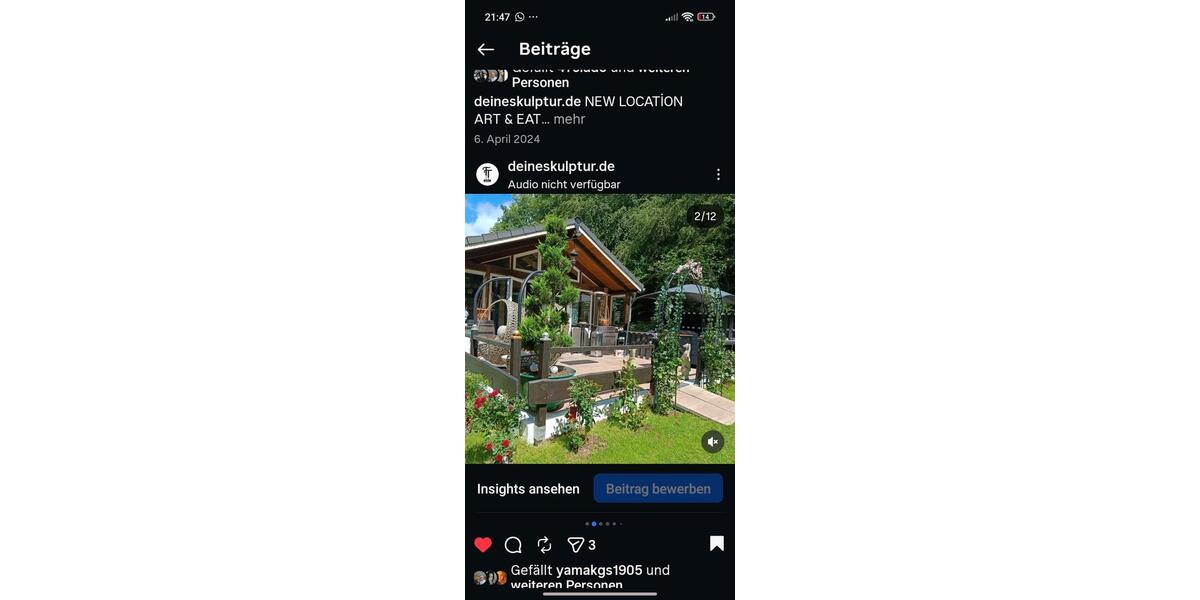Open "Insights ansehen"
This screenshot has width=1200, height=600.
(528, 489)
